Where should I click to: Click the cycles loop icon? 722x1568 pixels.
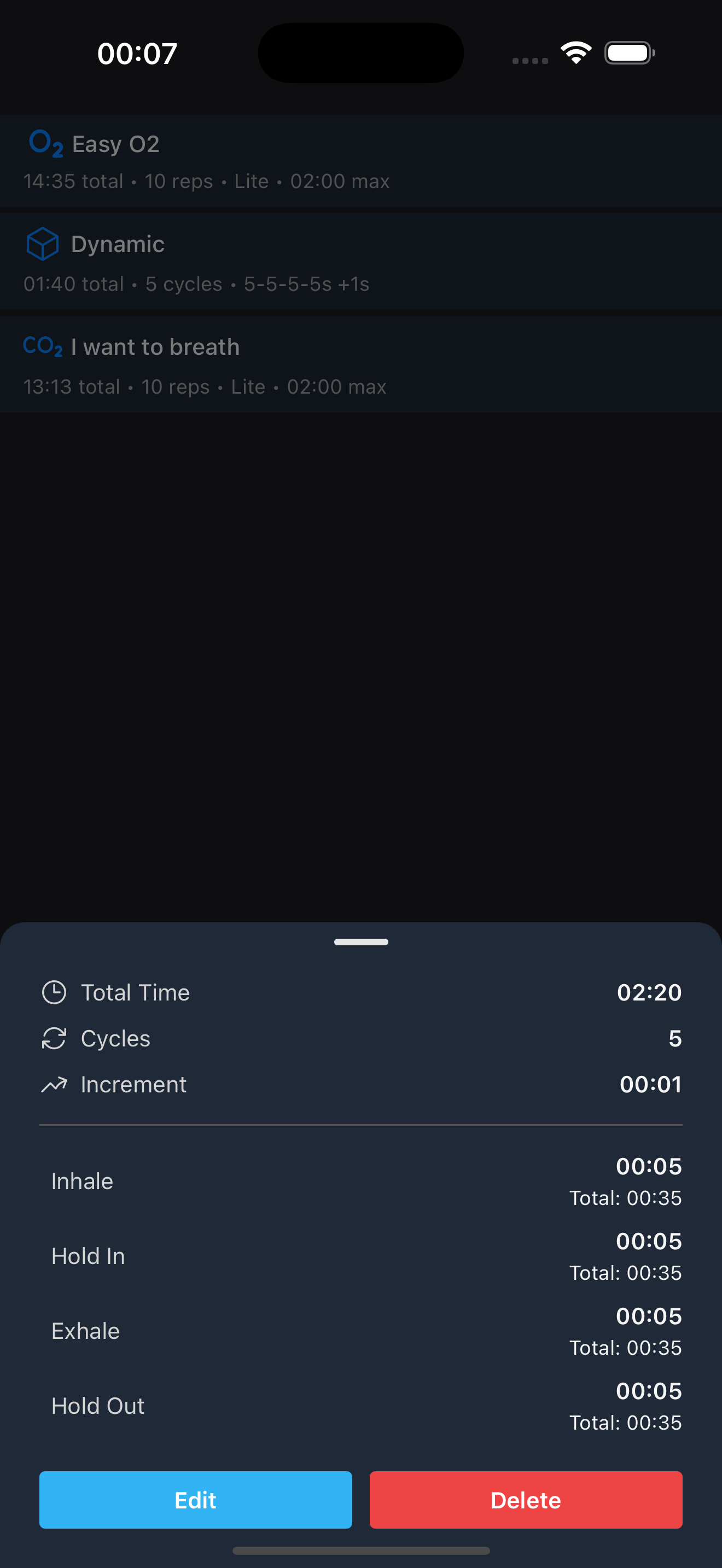(x=55, y=1038)
